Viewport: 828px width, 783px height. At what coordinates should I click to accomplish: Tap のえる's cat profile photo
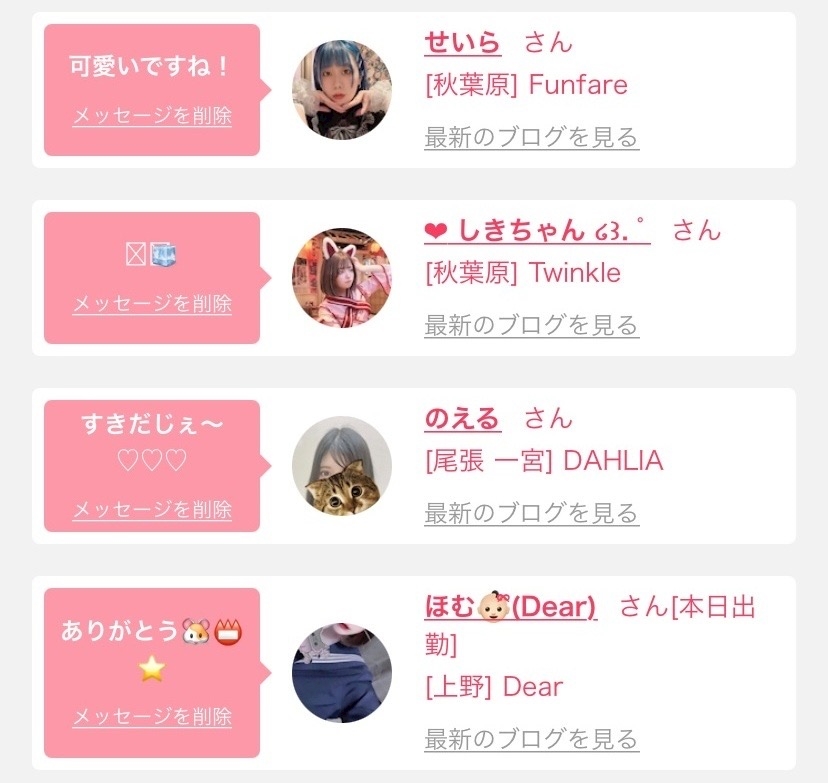click(x=341, y=466)
